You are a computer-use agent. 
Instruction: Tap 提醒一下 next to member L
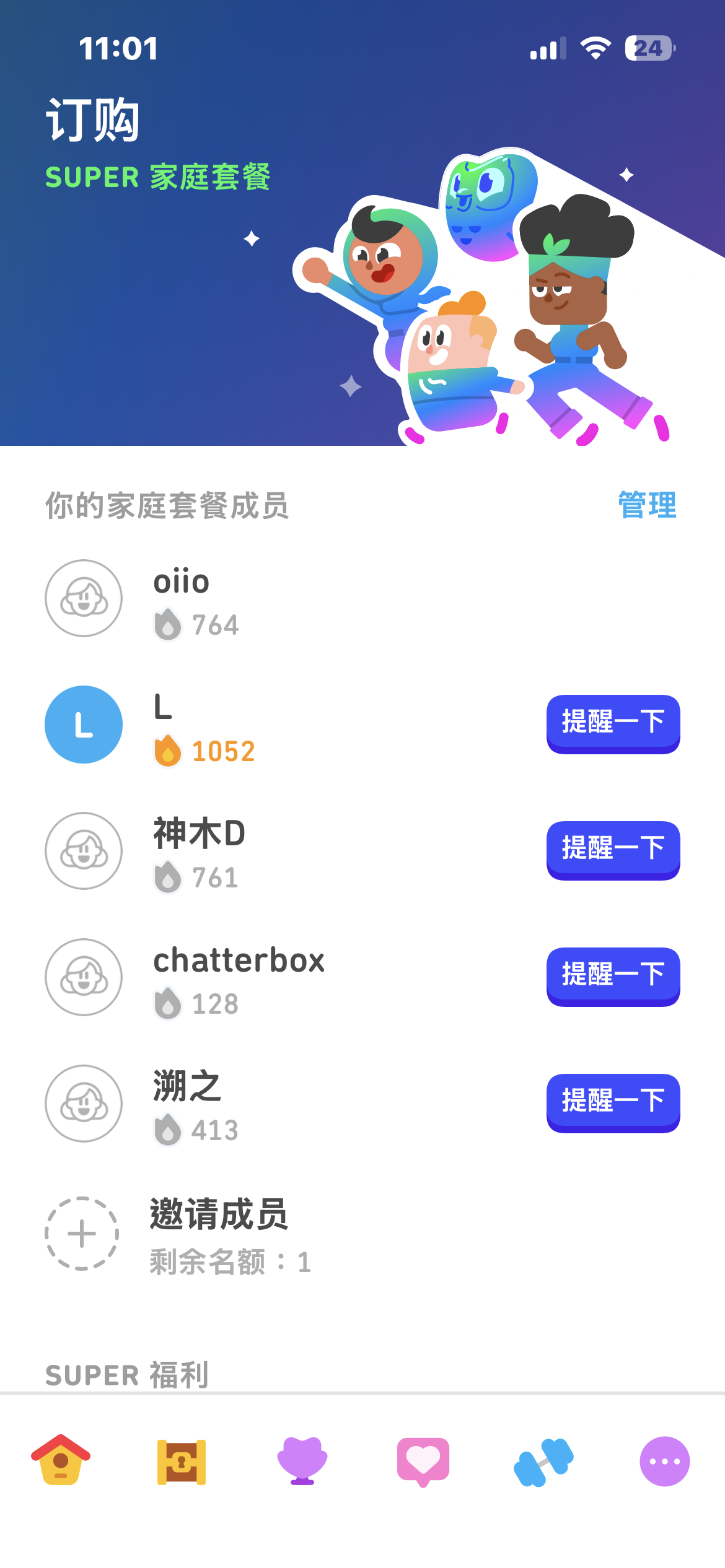613,723
